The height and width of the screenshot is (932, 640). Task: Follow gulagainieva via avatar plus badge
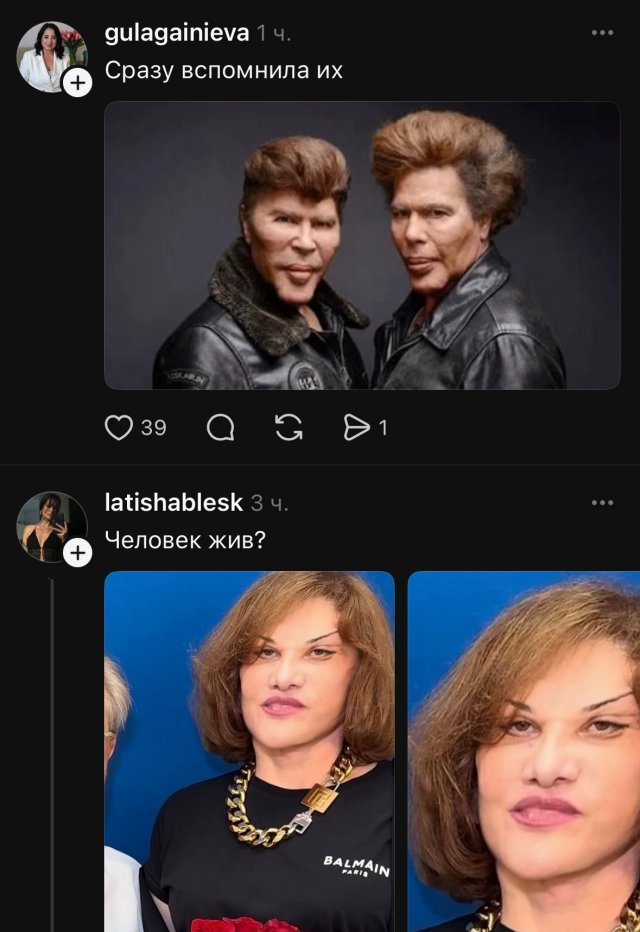pyautogui.click(x=77, y=84)
